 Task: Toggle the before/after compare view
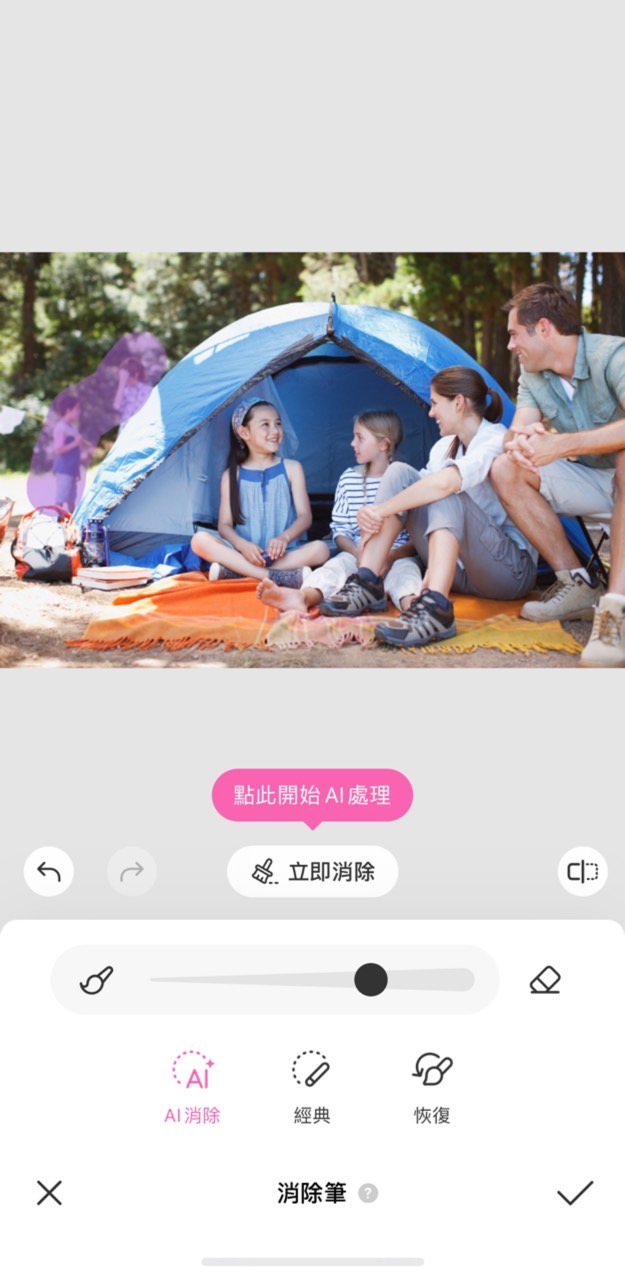tap(582, 871)
